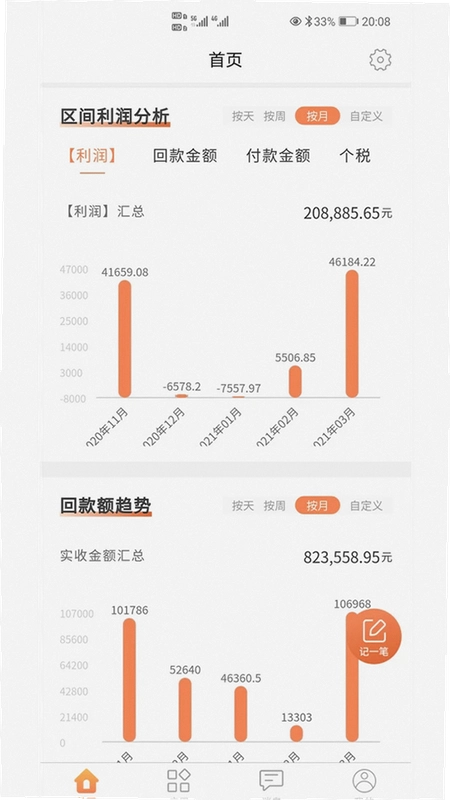
Task: Open the messages tab in bottom bar
Action: pos(271,781)
